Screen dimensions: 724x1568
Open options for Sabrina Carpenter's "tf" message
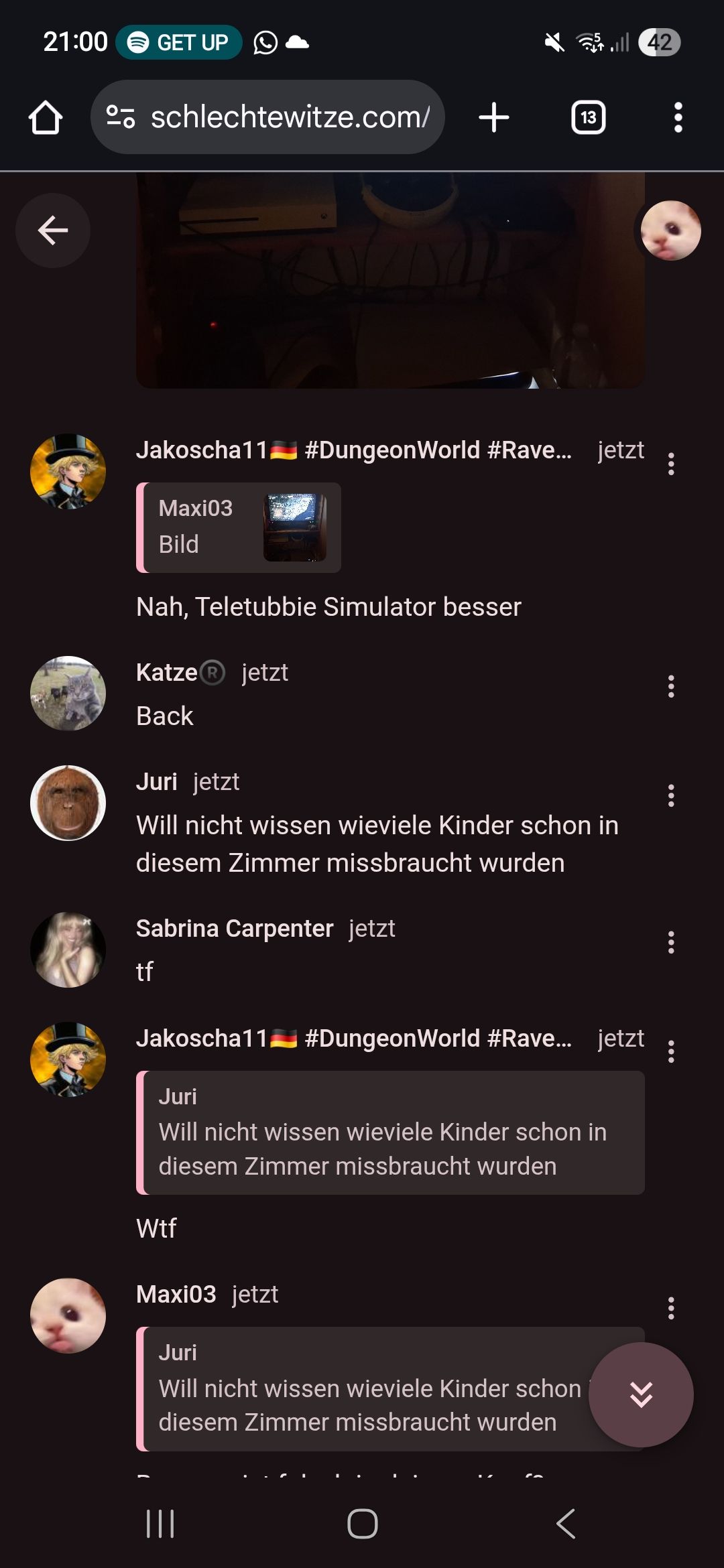(x=671, y=942)
